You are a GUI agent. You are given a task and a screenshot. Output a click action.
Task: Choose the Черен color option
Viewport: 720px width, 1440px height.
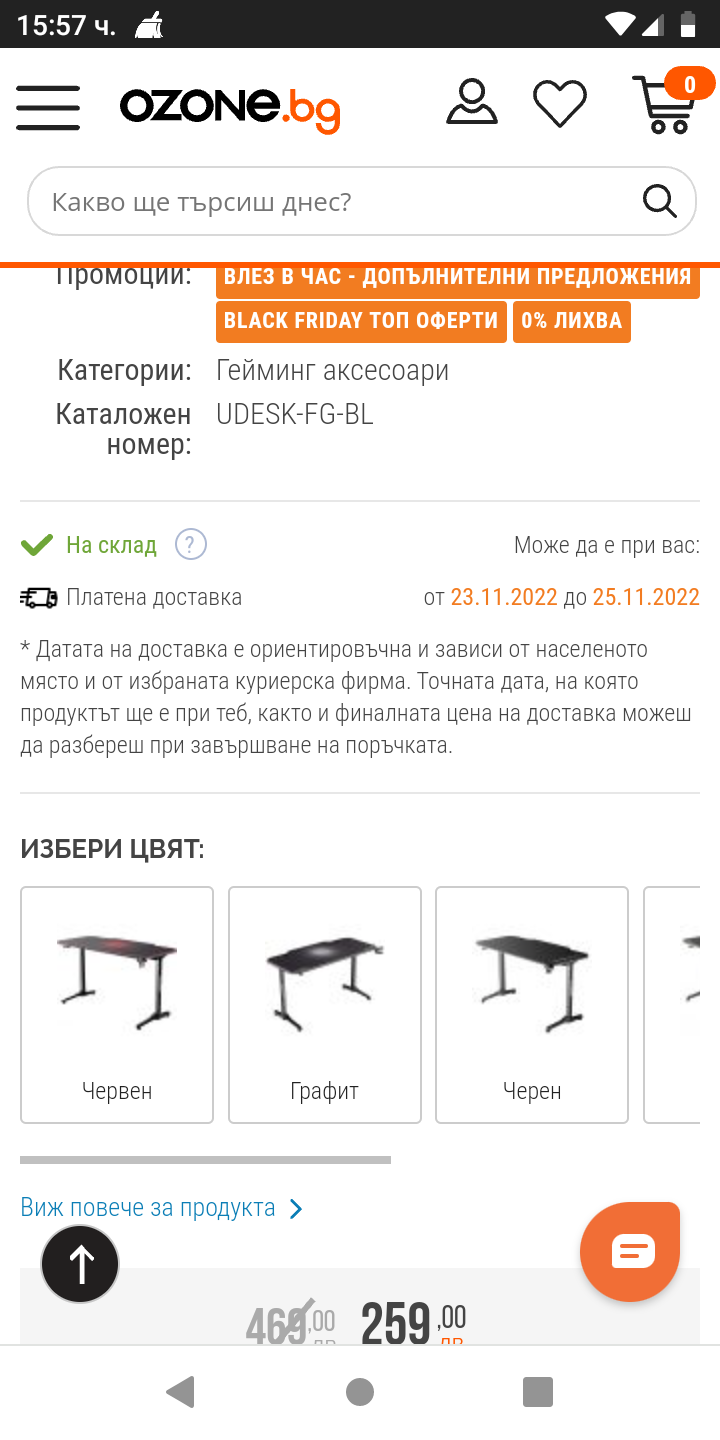pyautogui.click(x=532, y=1005)
